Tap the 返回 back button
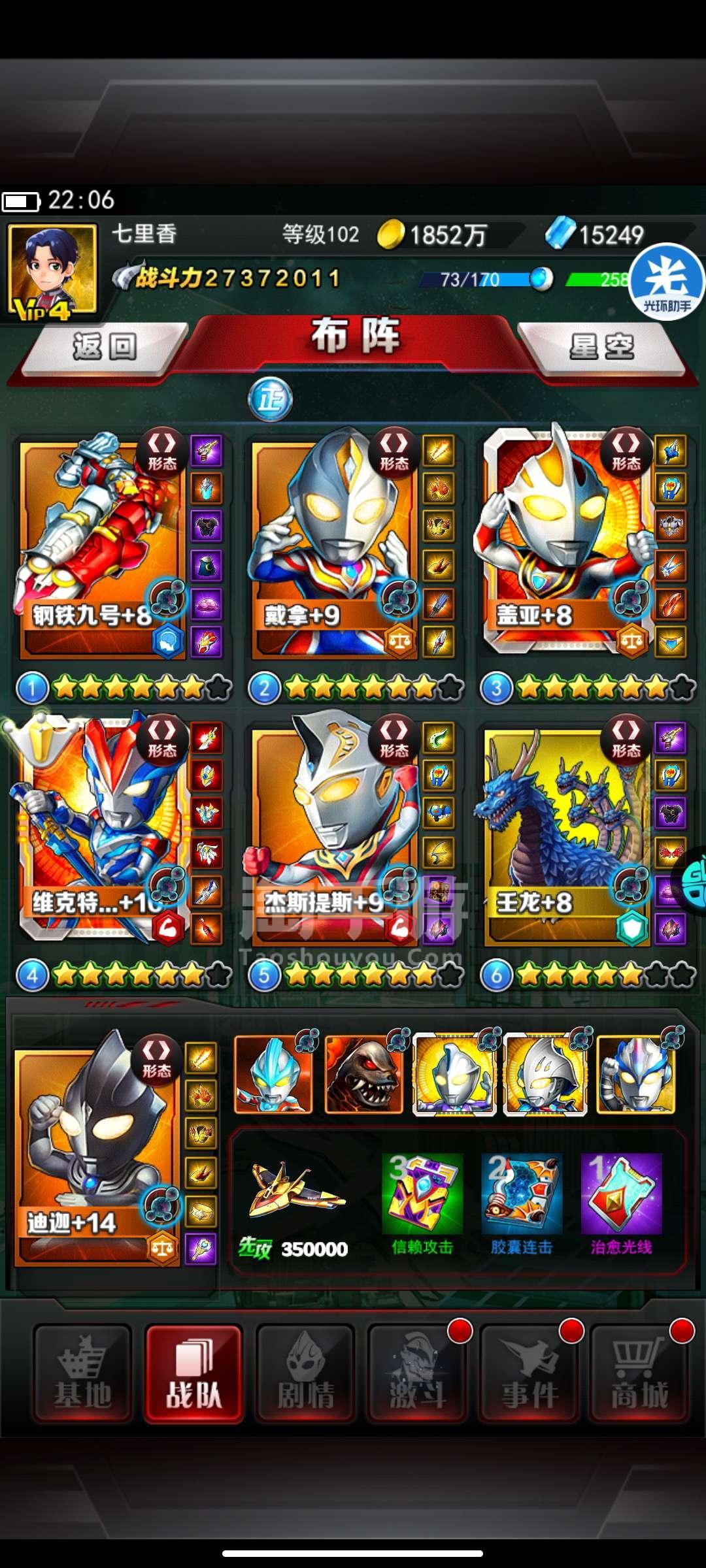The width and height of the screenshot is (706, 1568). click(105, 346)
